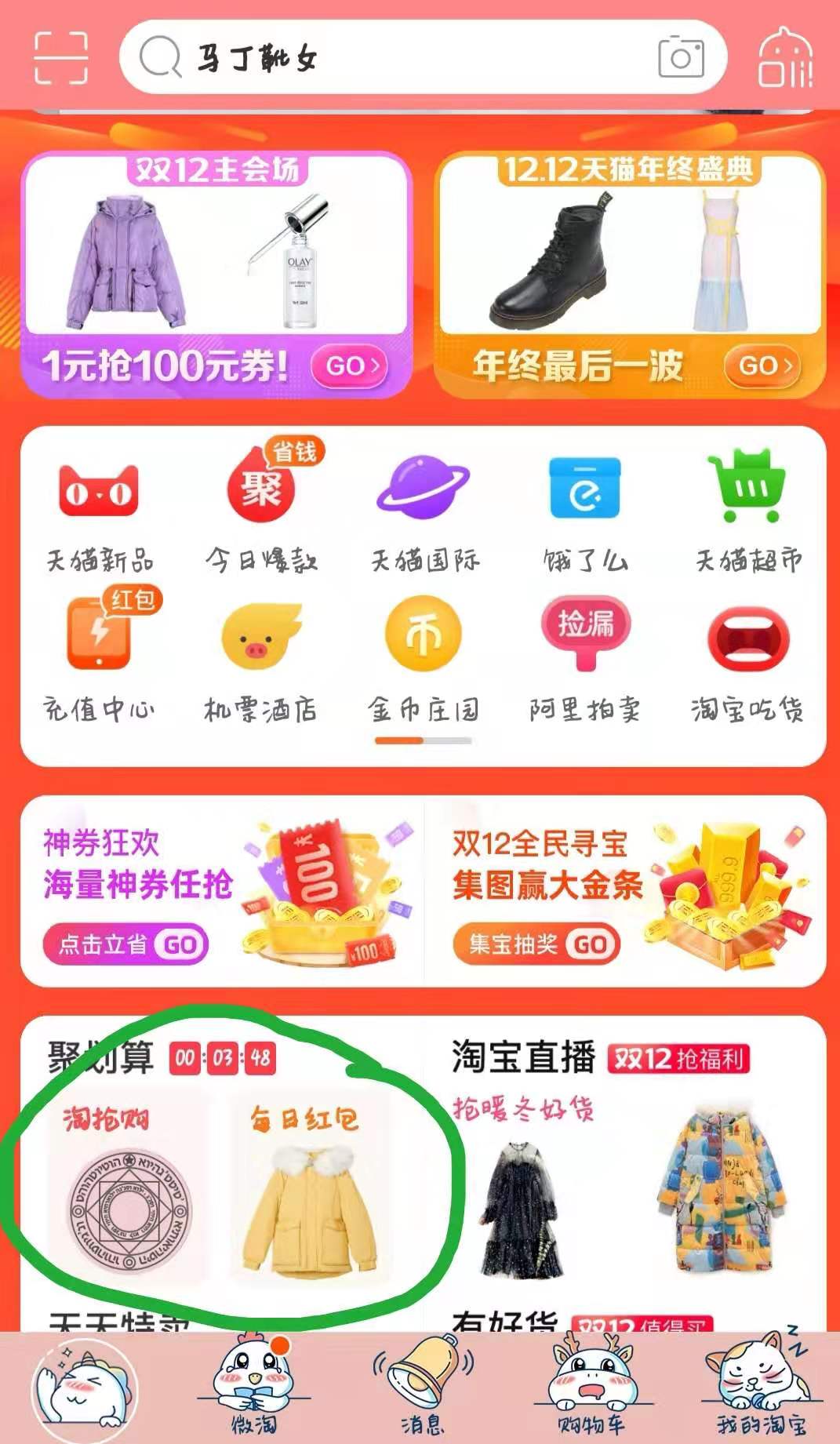840x1444 pixels.
Task: Tap GO on 1元抢100元券 banner
Action: pyautogui.click(x=350, y=366)
